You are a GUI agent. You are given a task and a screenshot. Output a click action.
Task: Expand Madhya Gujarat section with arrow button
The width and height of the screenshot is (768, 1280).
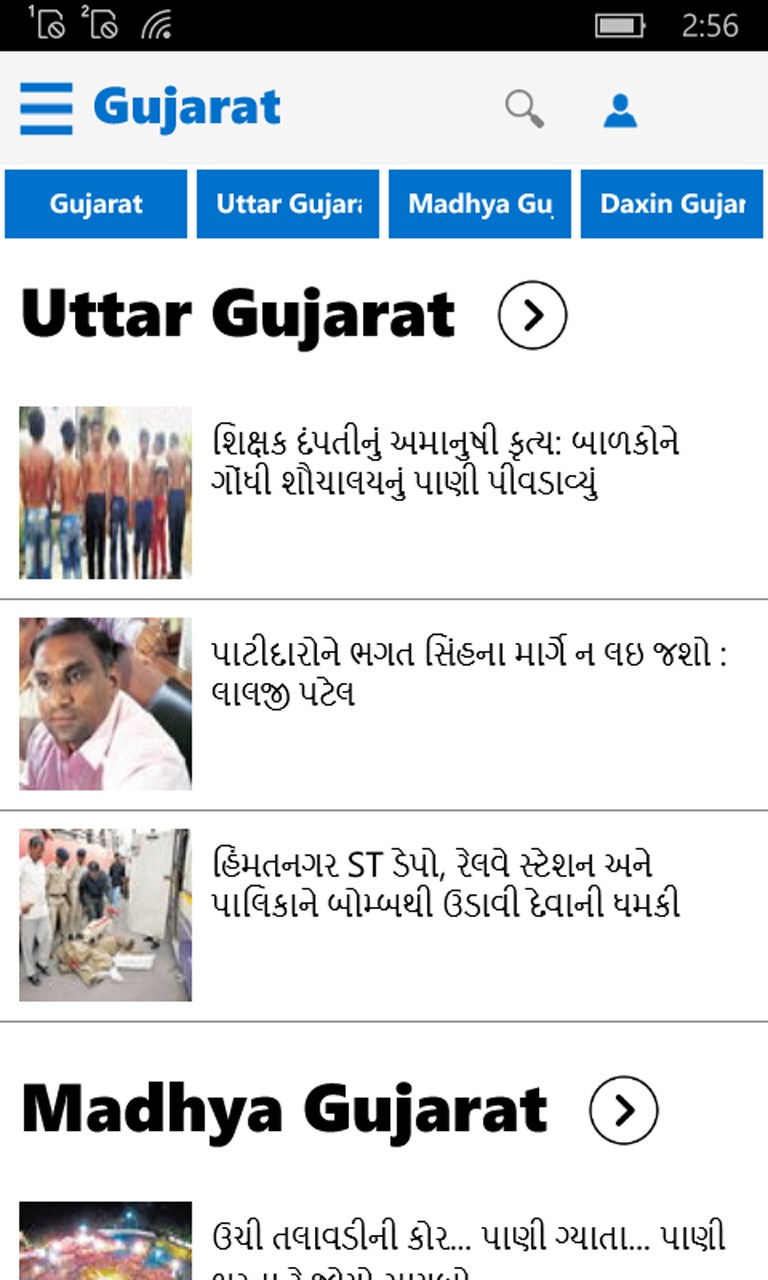624,1110
